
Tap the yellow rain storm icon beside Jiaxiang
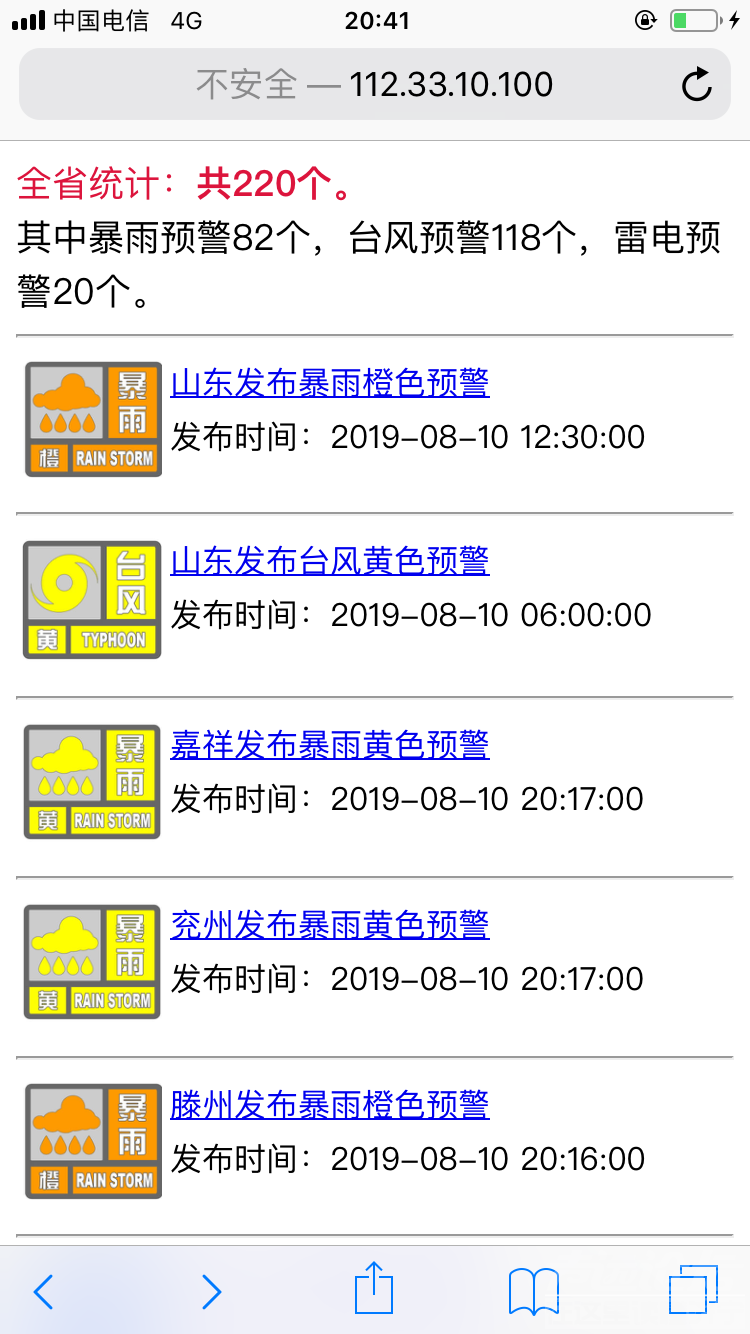click(x=91, y=781)
